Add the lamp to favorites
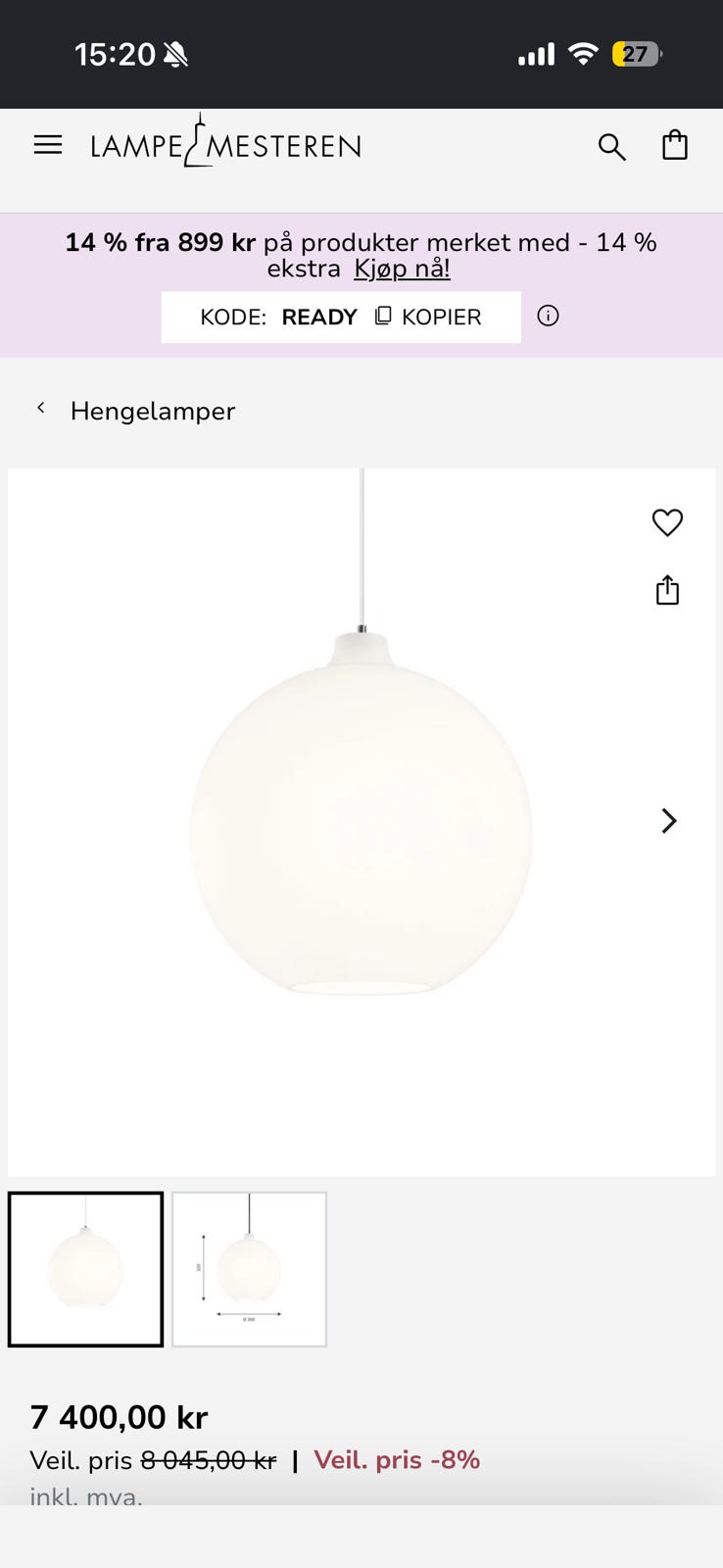The height and width of the screenshot is (1568, 723). point(667,522)
